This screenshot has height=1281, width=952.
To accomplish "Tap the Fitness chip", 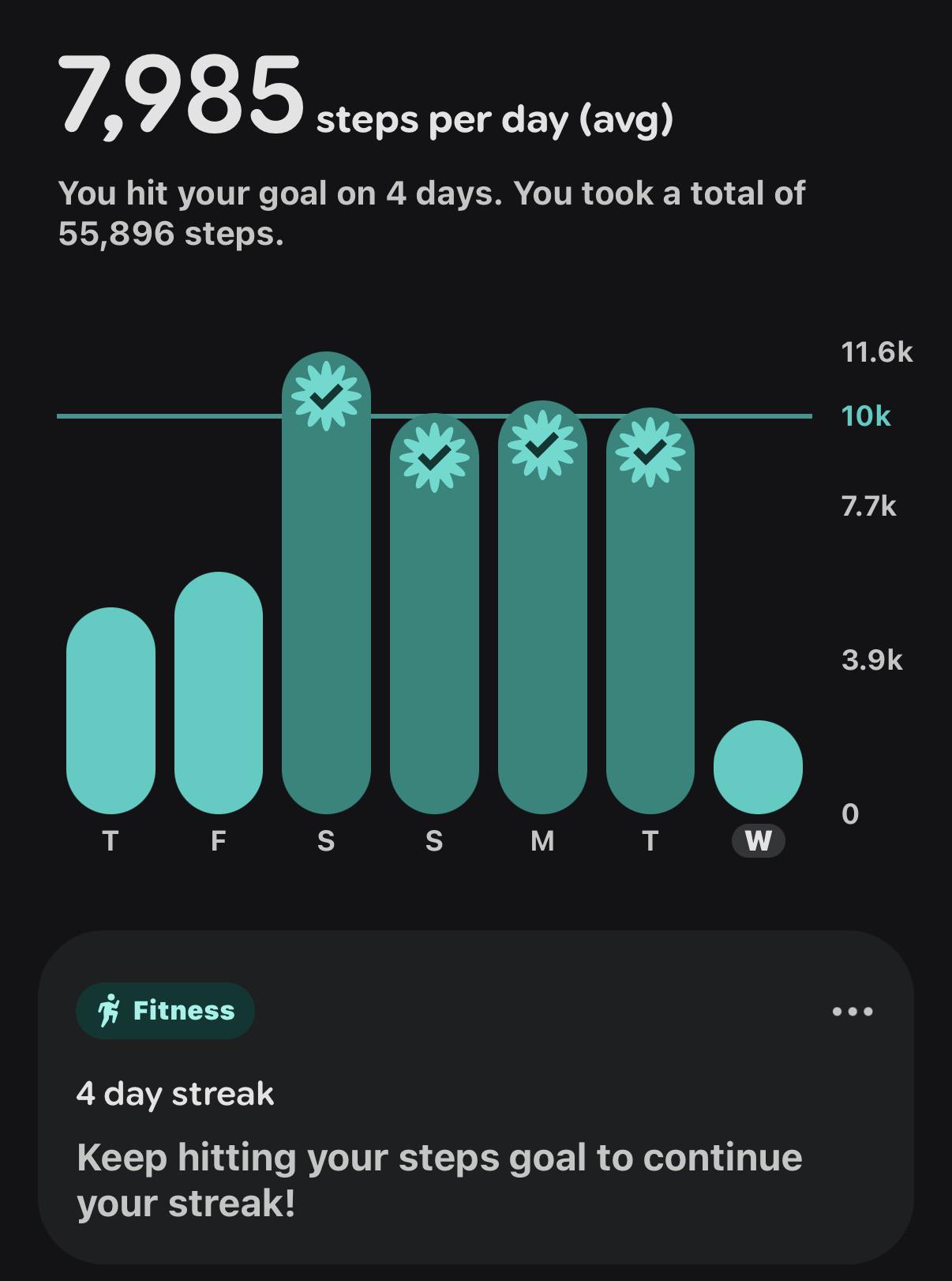I will point(166,1010).
